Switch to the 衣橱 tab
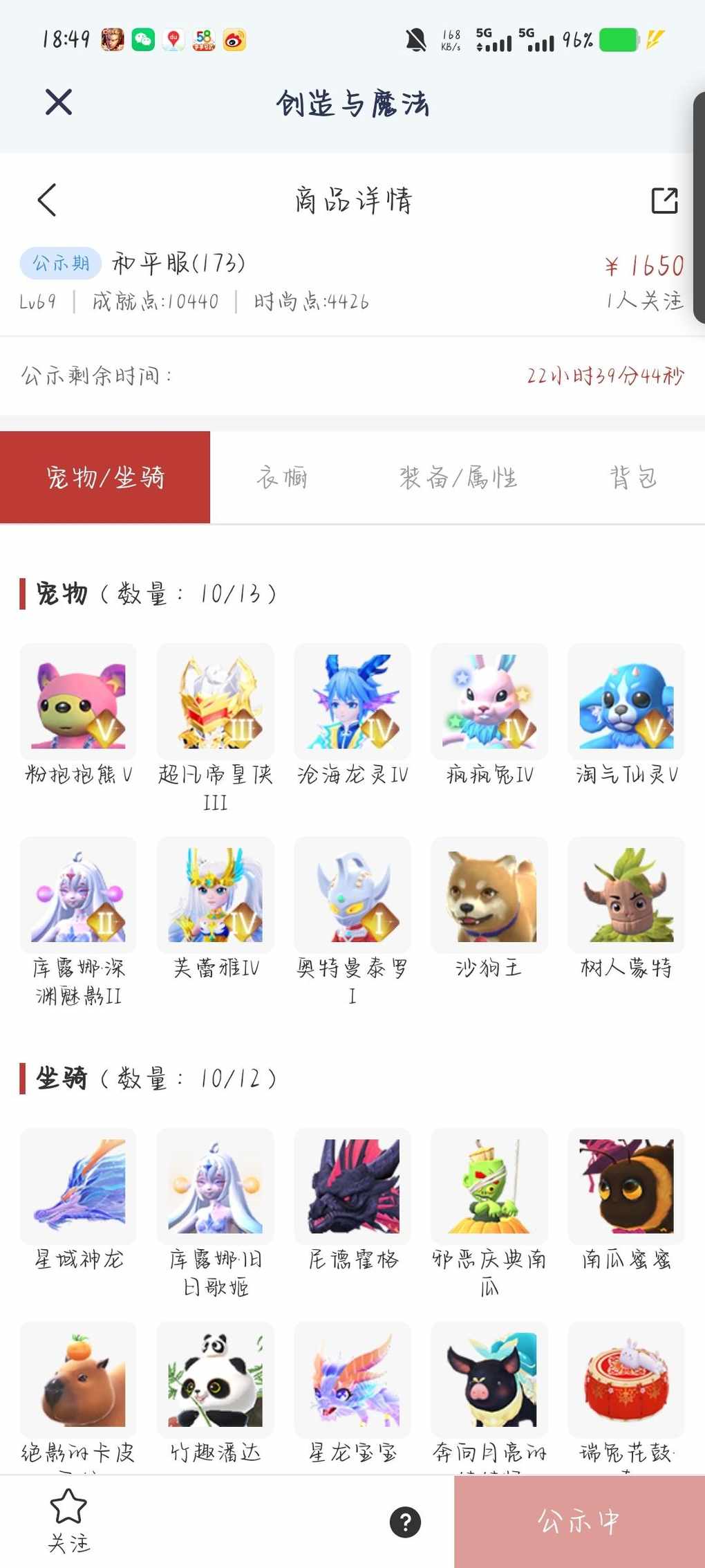The image size is (705, 1568). pos(282,477)
